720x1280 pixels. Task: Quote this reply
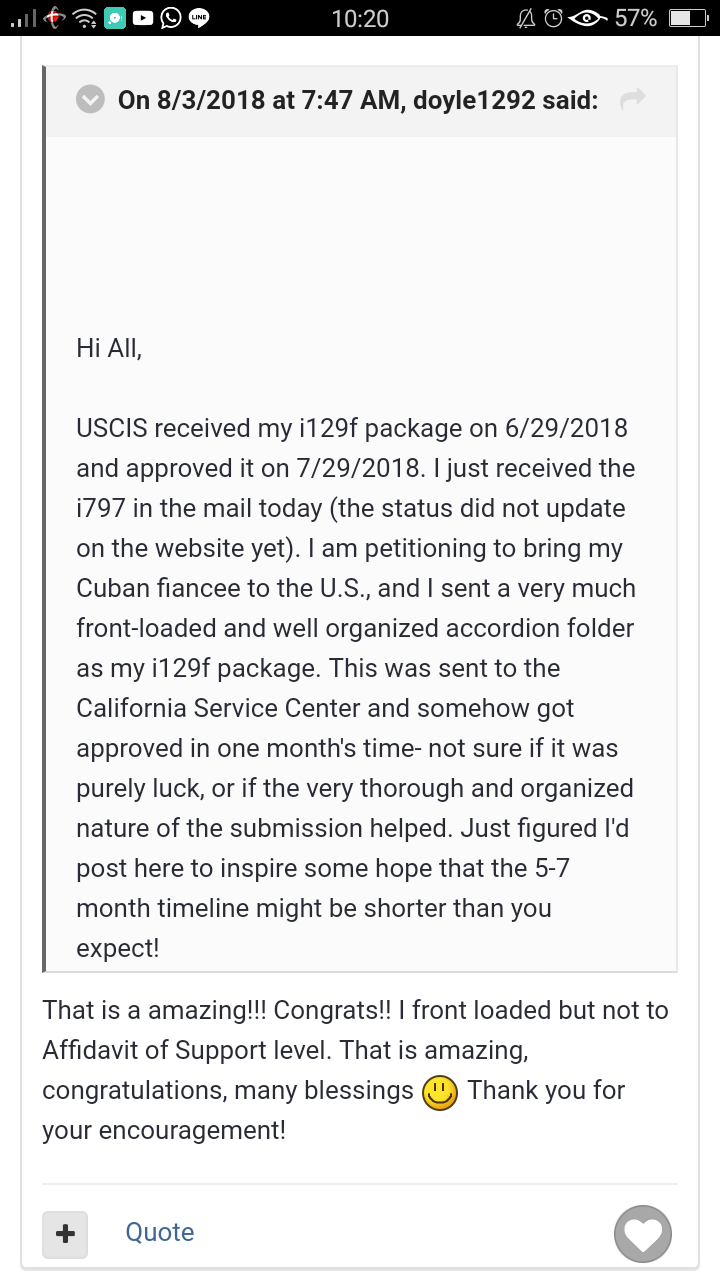(160, 1233)
